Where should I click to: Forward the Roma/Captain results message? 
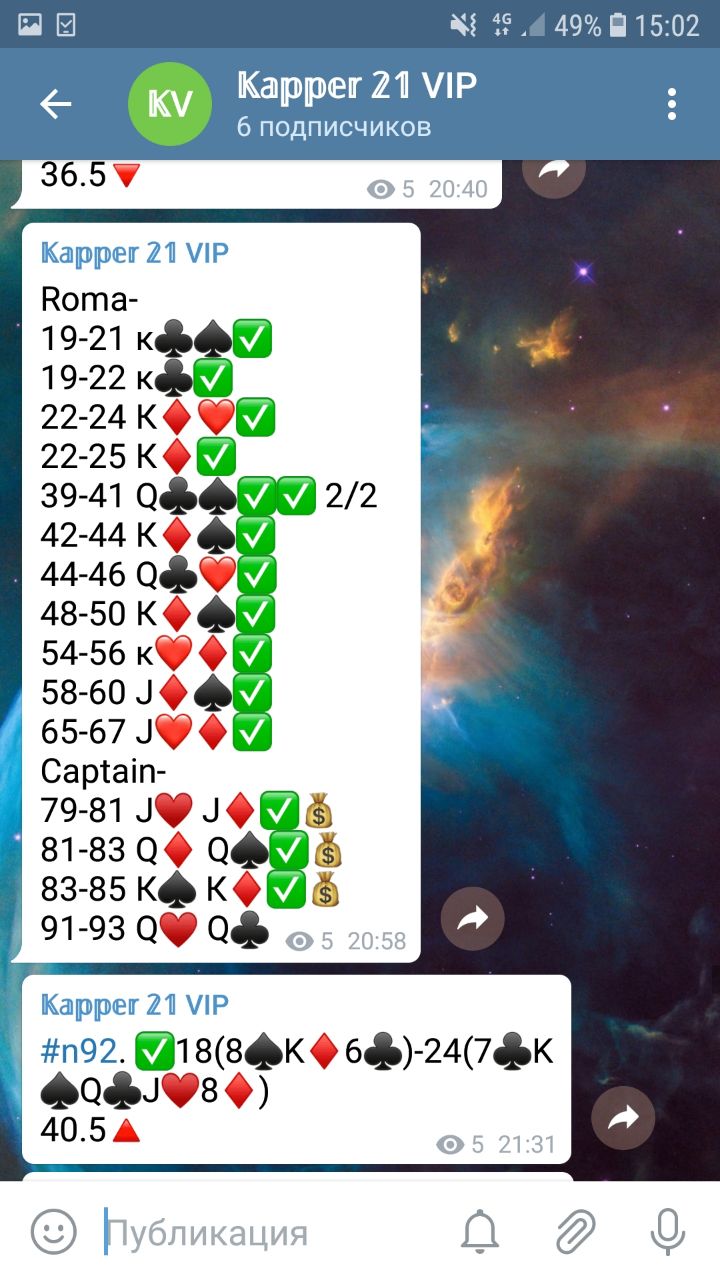(x=472, y=919)
